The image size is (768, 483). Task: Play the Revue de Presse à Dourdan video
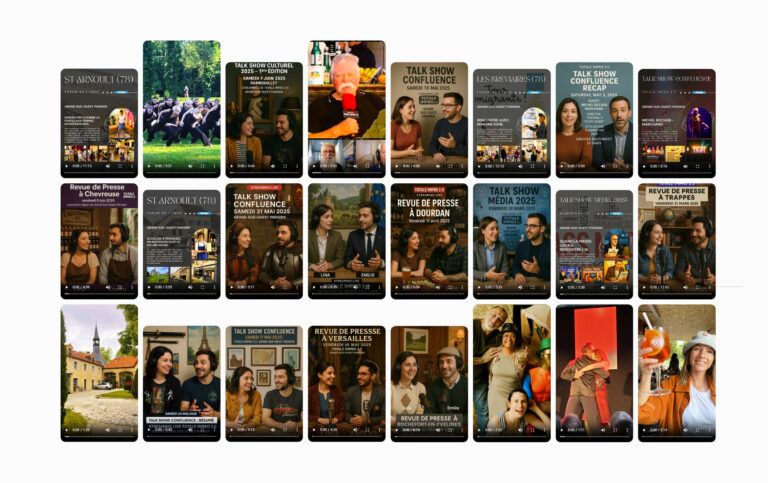tap(396, 287)
